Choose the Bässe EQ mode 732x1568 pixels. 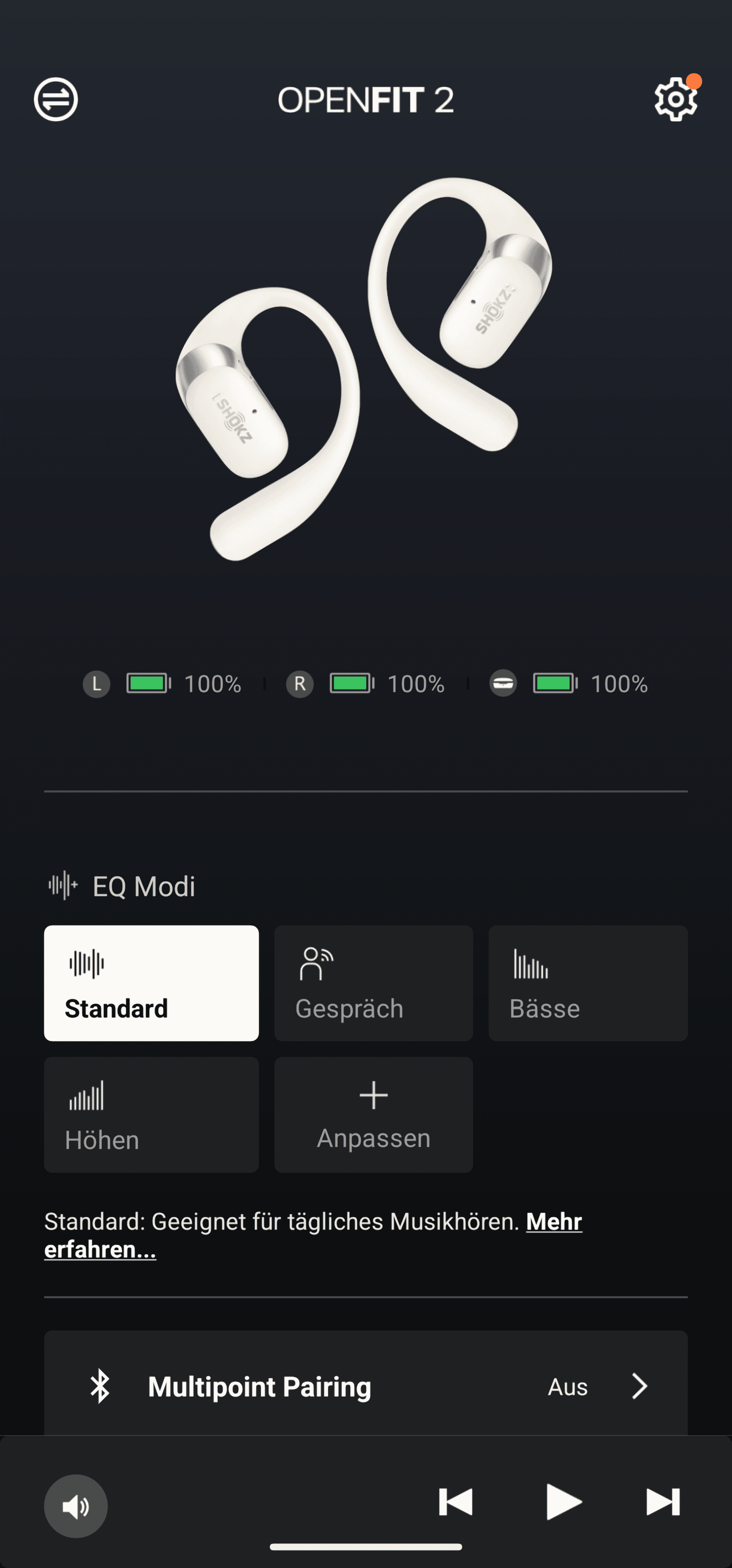tap(588, 983)
